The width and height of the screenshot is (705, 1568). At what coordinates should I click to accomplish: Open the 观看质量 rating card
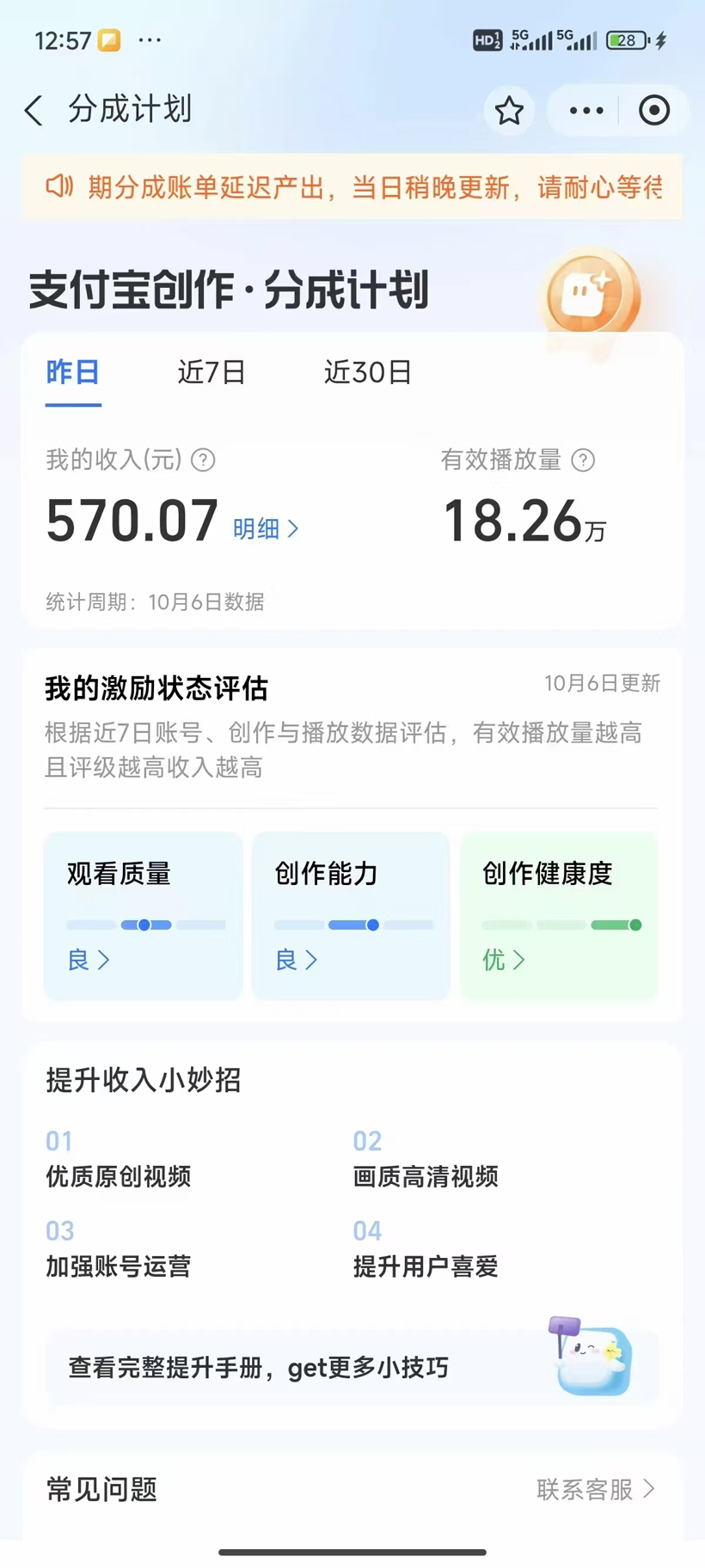point(143,915)
